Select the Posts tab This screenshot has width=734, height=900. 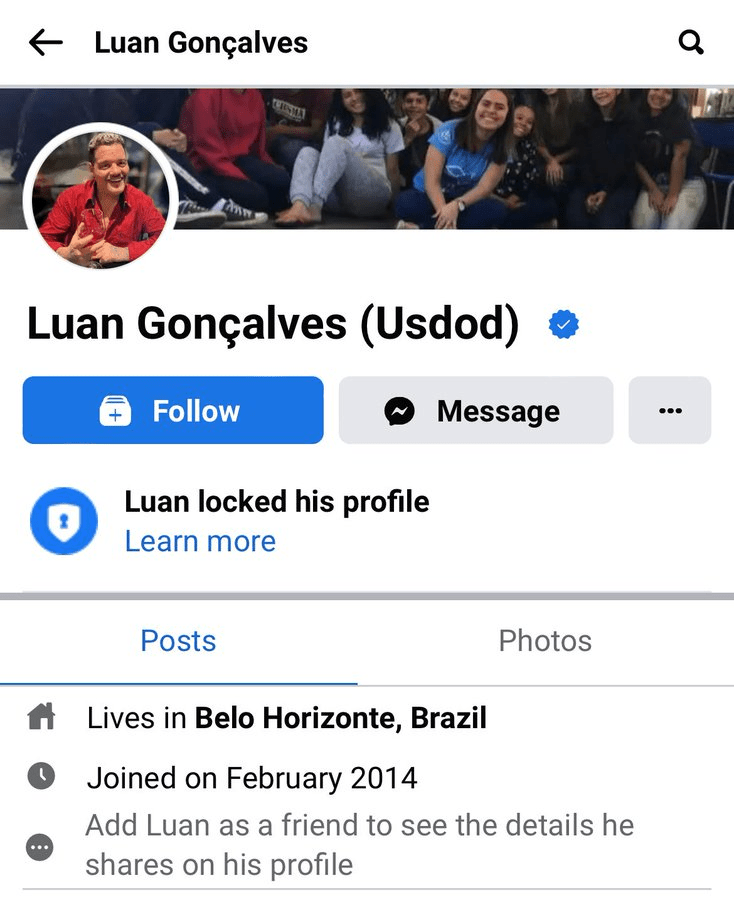178,641
